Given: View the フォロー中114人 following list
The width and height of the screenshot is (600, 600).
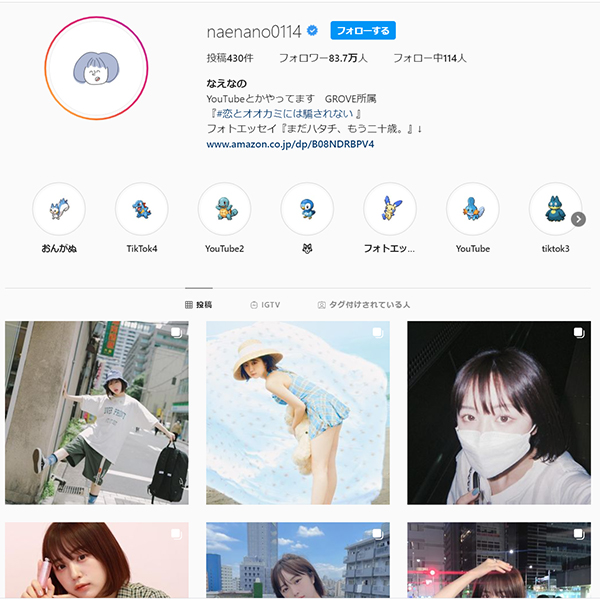Looking at the screenshot, I should pos(430,59).
